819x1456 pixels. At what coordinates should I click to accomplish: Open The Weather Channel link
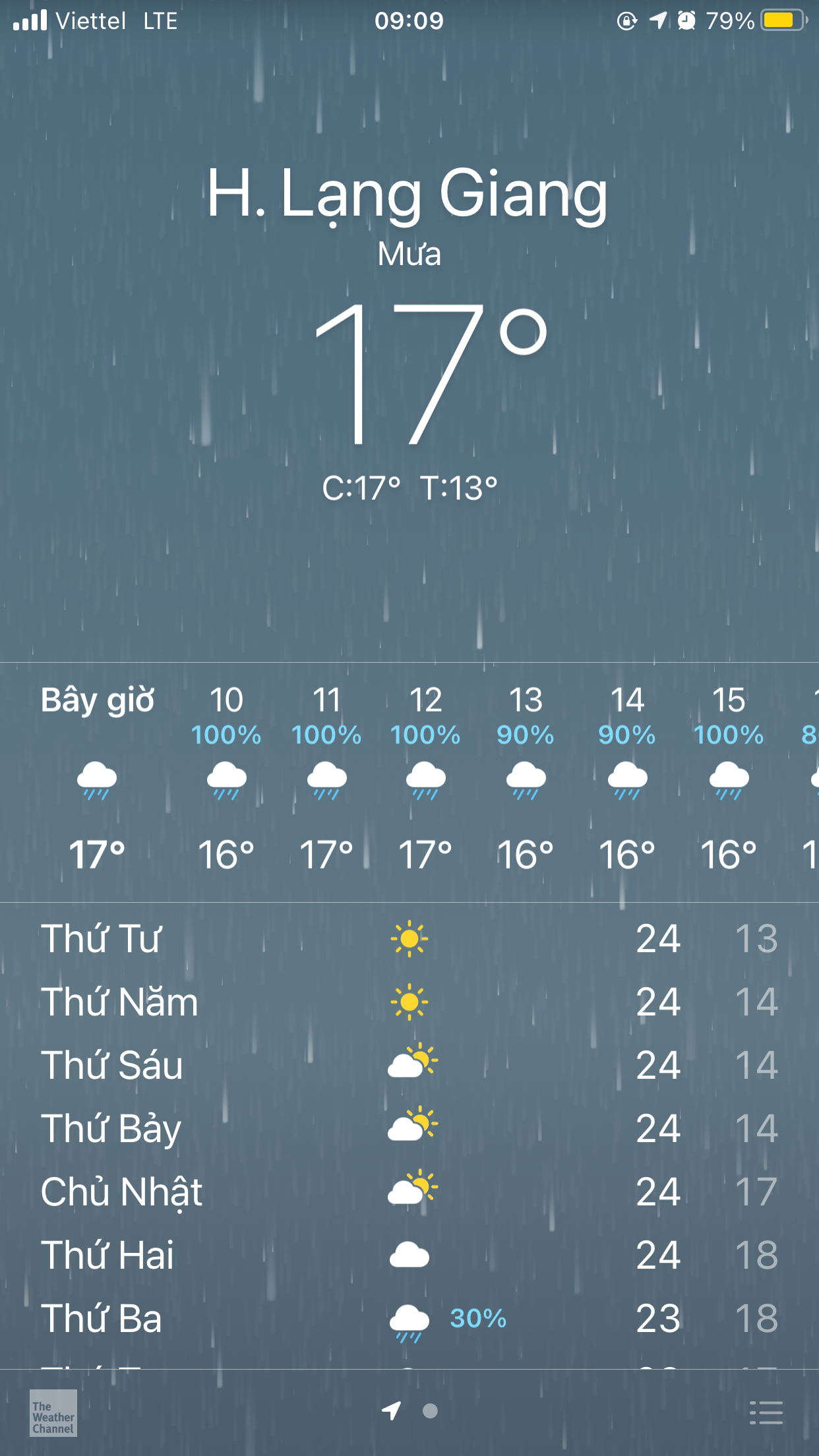[53, 1412]
